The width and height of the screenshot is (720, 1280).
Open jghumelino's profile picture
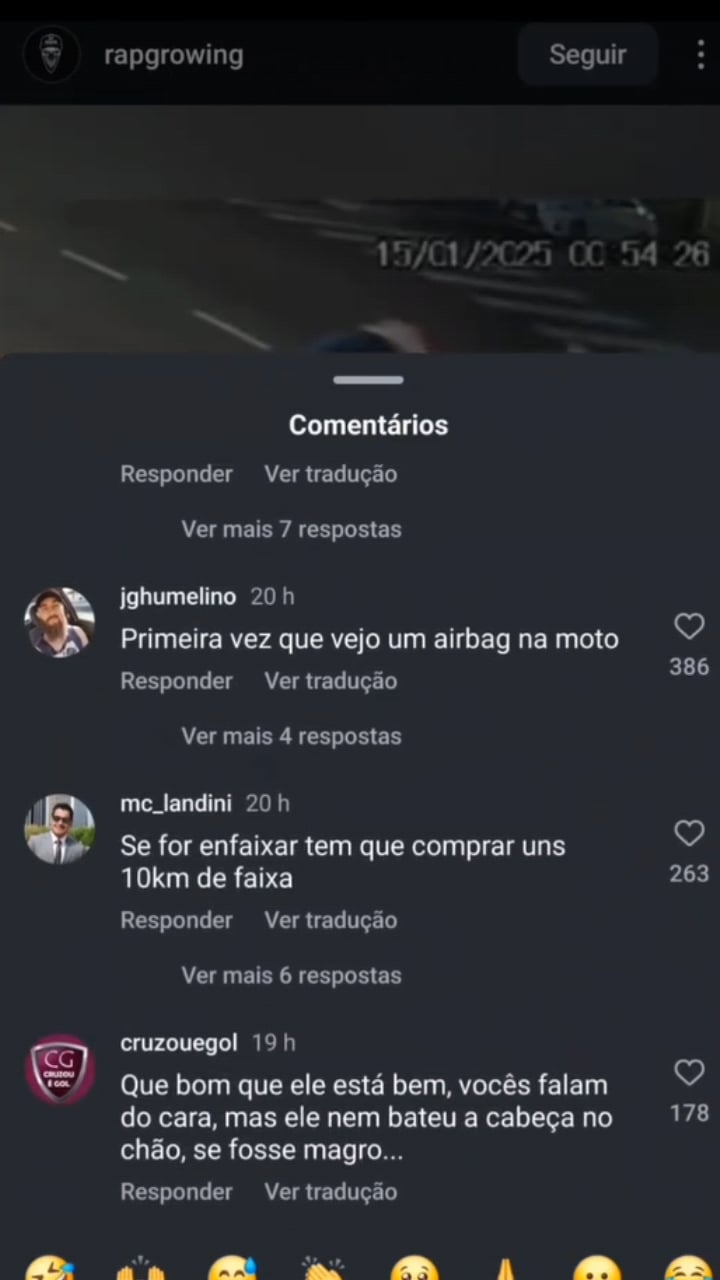point(59,622)
